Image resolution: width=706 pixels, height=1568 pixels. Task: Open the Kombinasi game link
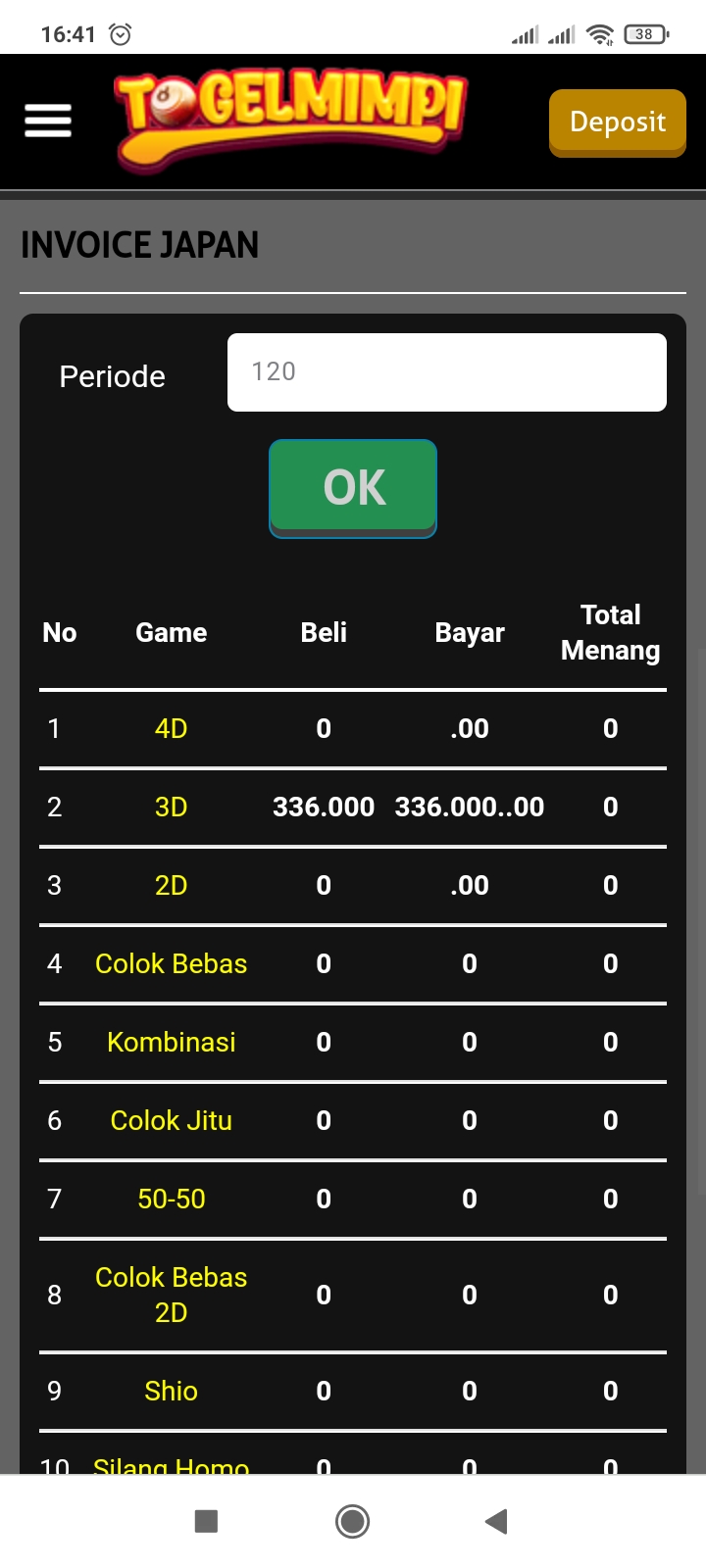coord(171,1043)
